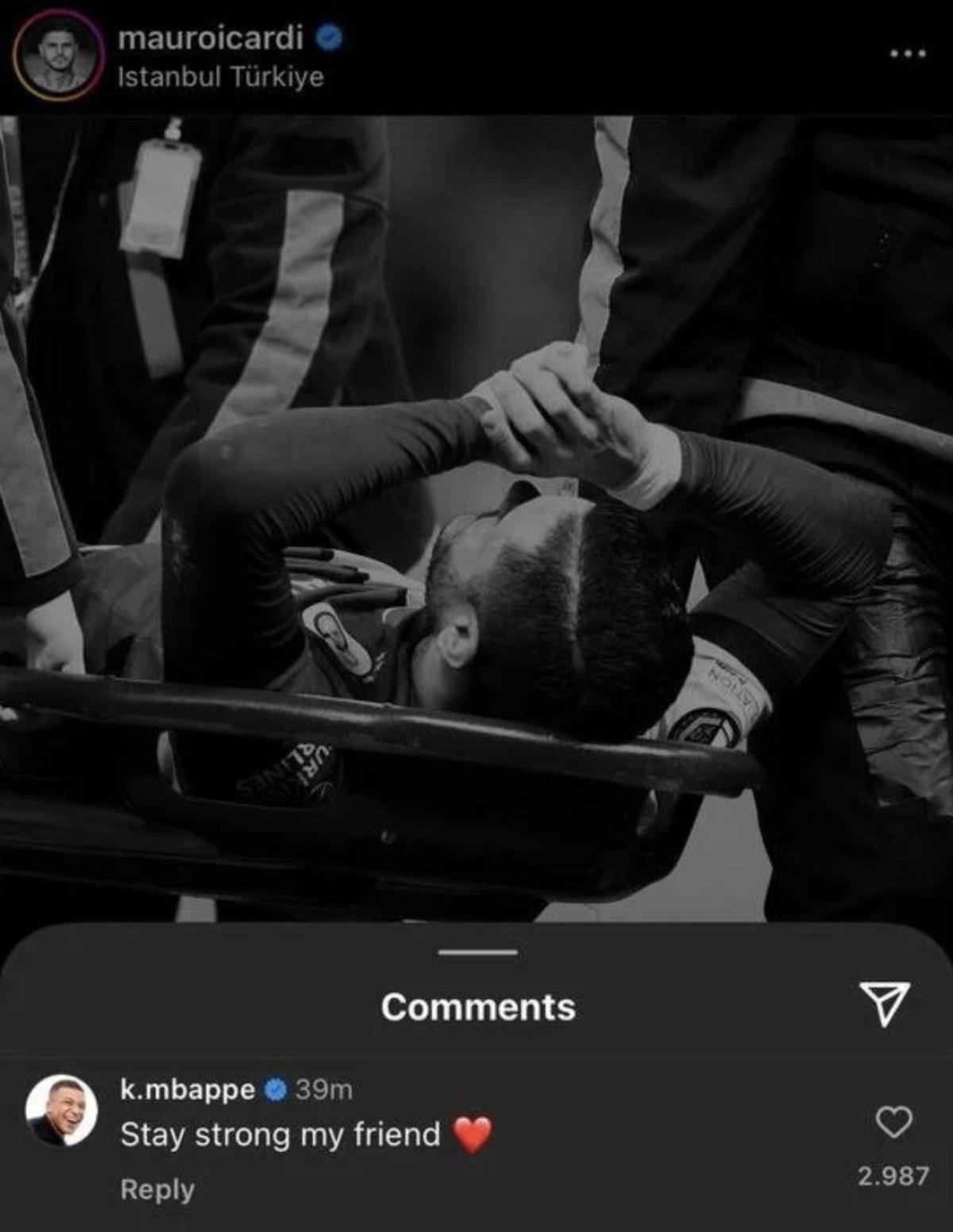Open the post's three-dot options menu

click(x=908, y=54)
